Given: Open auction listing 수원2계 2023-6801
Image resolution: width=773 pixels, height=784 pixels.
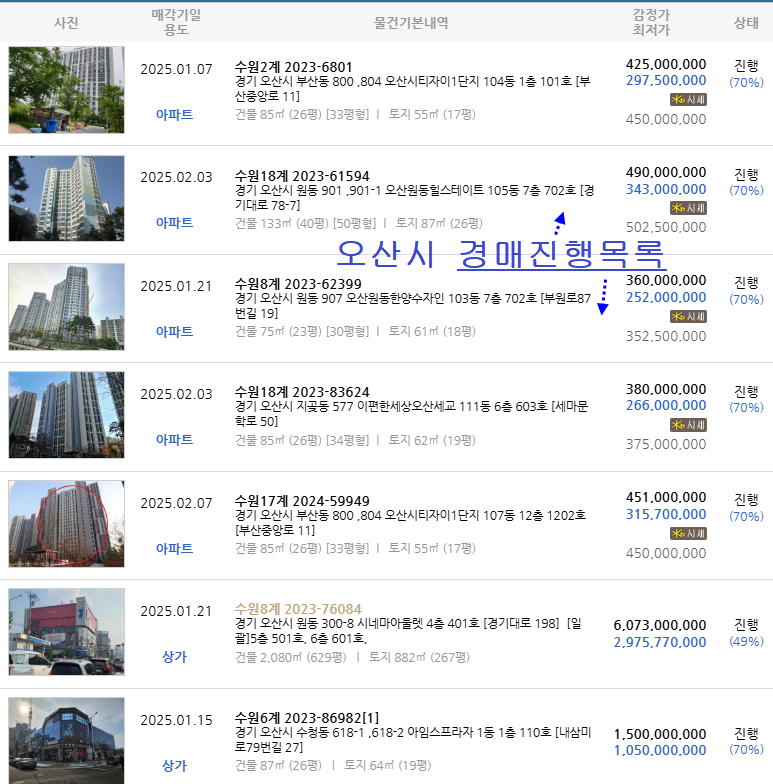Looking at the screenshot, I should click(293, 67).
